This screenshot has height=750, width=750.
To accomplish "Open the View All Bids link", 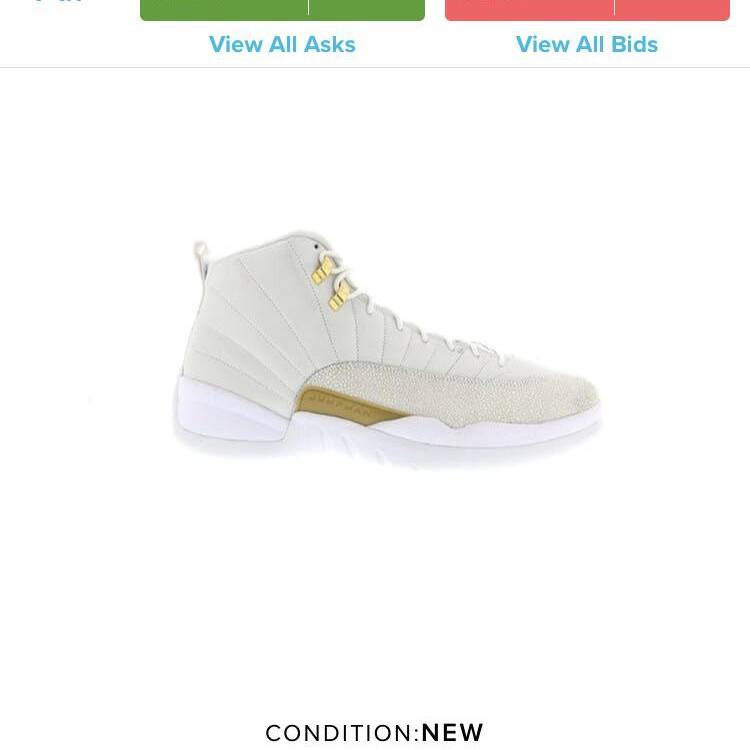I will pyautogui.click(x=587, y=44).
